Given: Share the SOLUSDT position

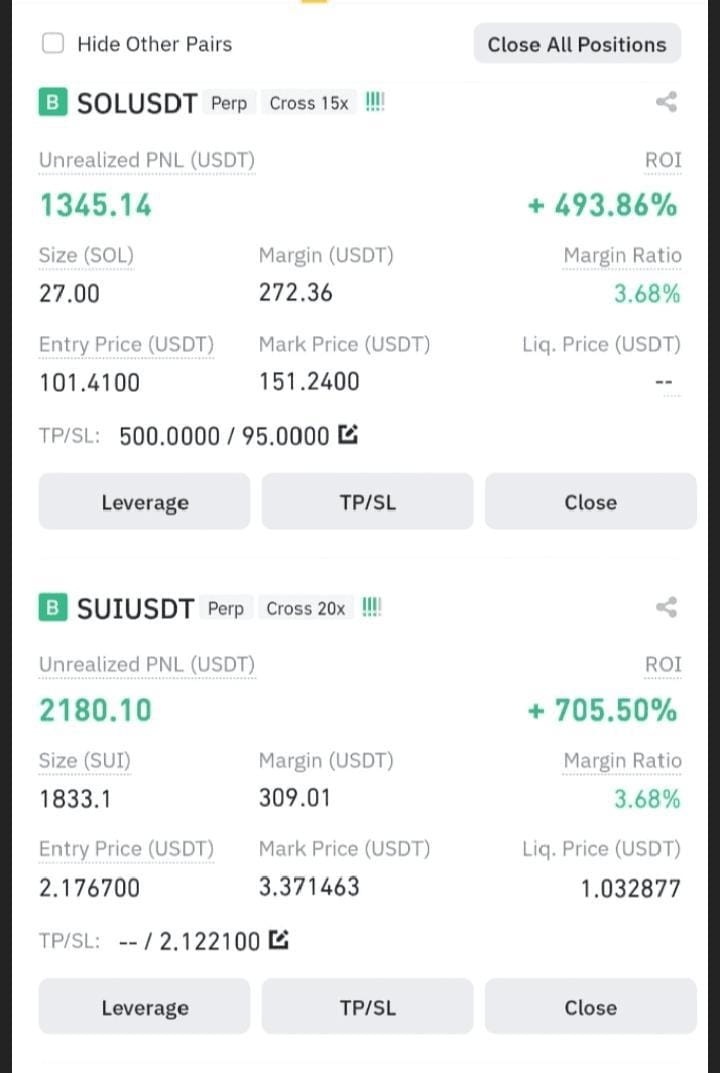Looking at the screenshot, I should (666, 102).
